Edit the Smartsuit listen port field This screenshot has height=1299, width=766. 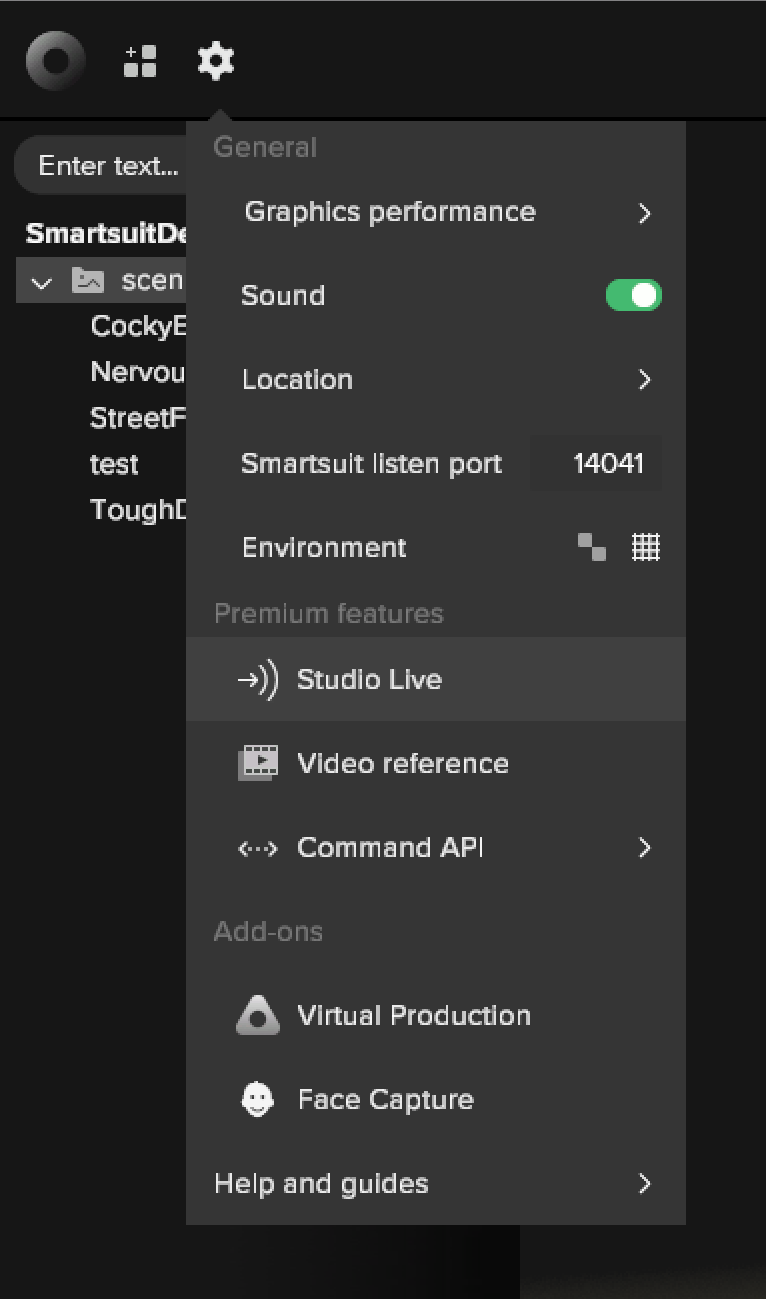click(x=596, y=463)
